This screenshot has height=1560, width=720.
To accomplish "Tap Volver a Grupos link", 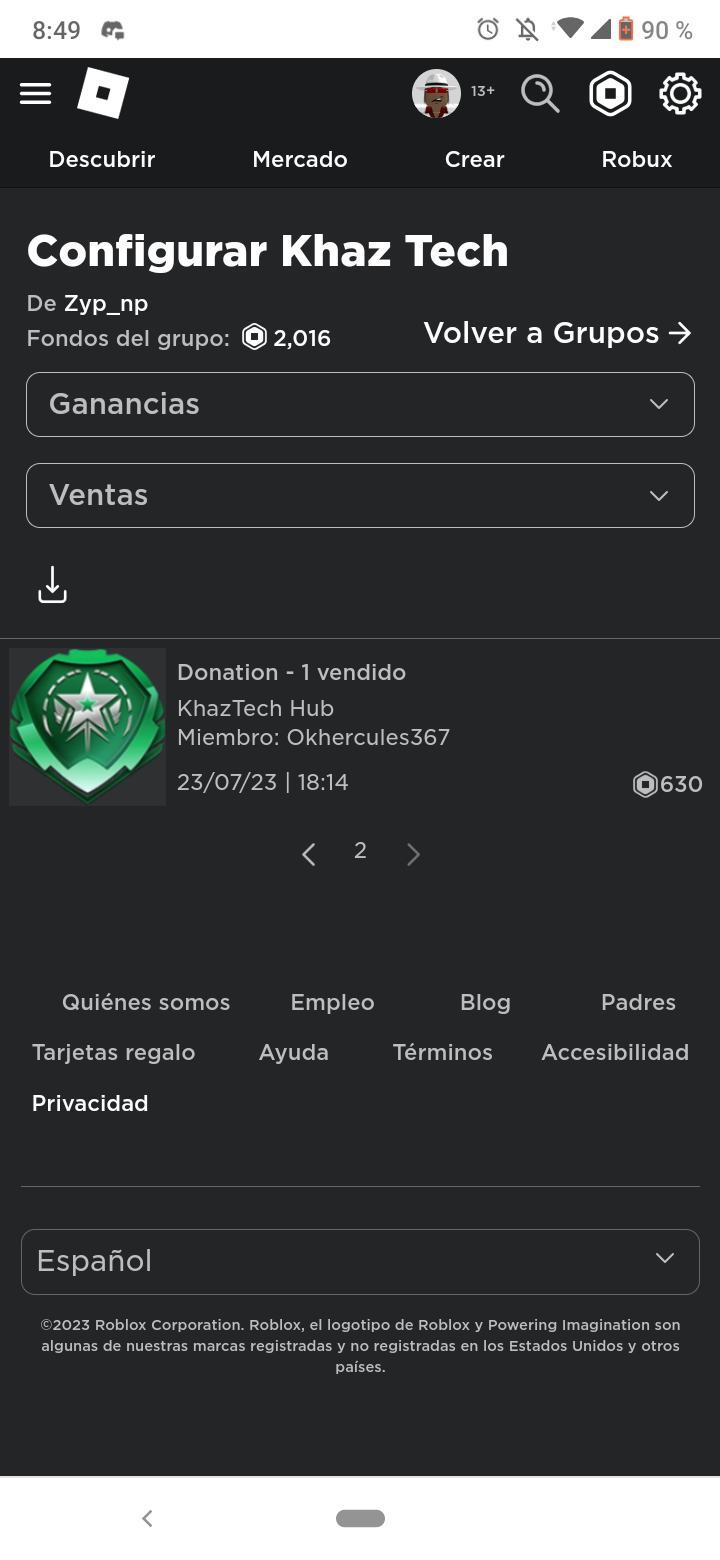I will click(558, 333).
